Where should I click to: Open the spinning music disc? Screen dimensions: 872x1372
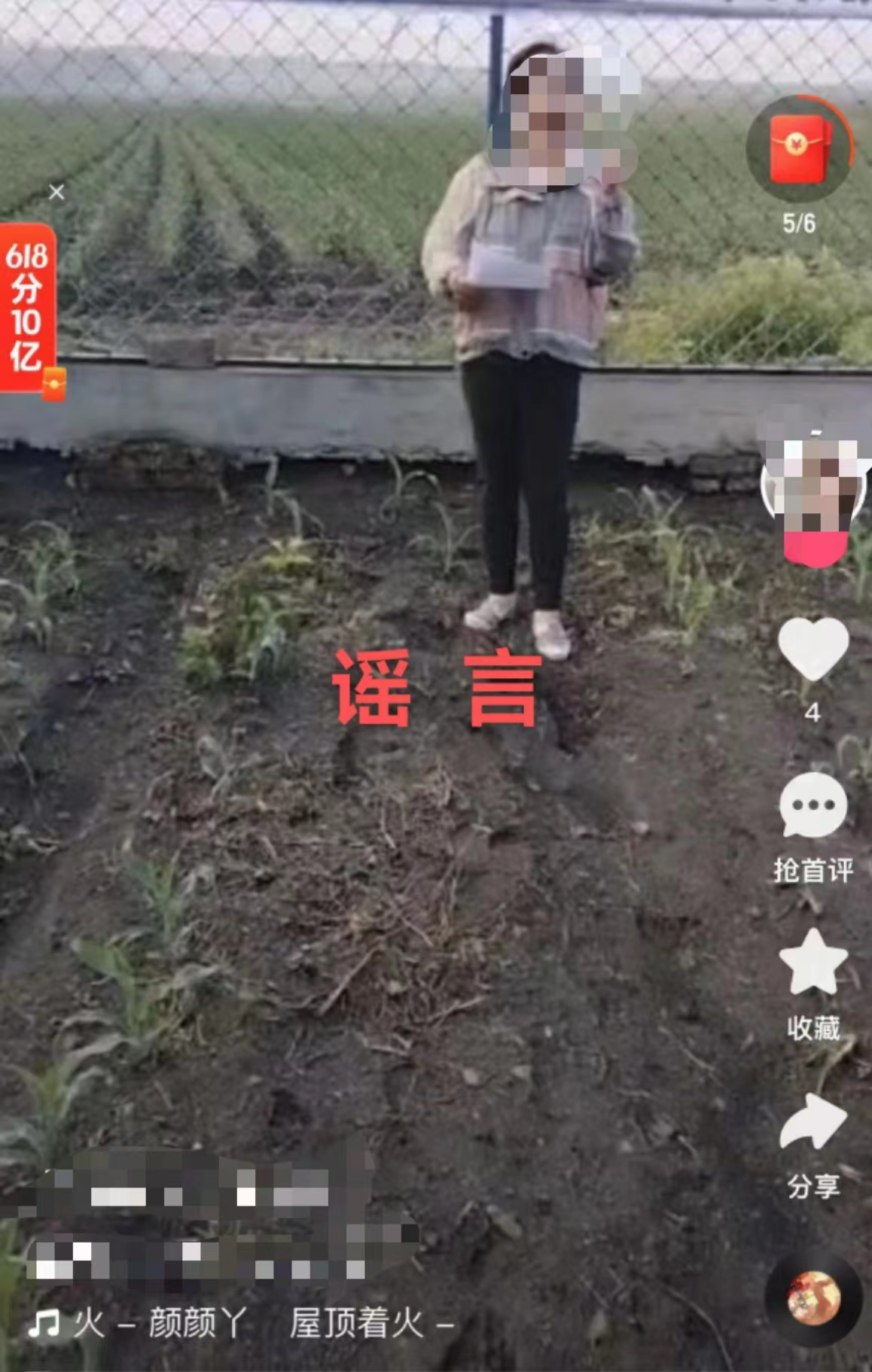813,1297
